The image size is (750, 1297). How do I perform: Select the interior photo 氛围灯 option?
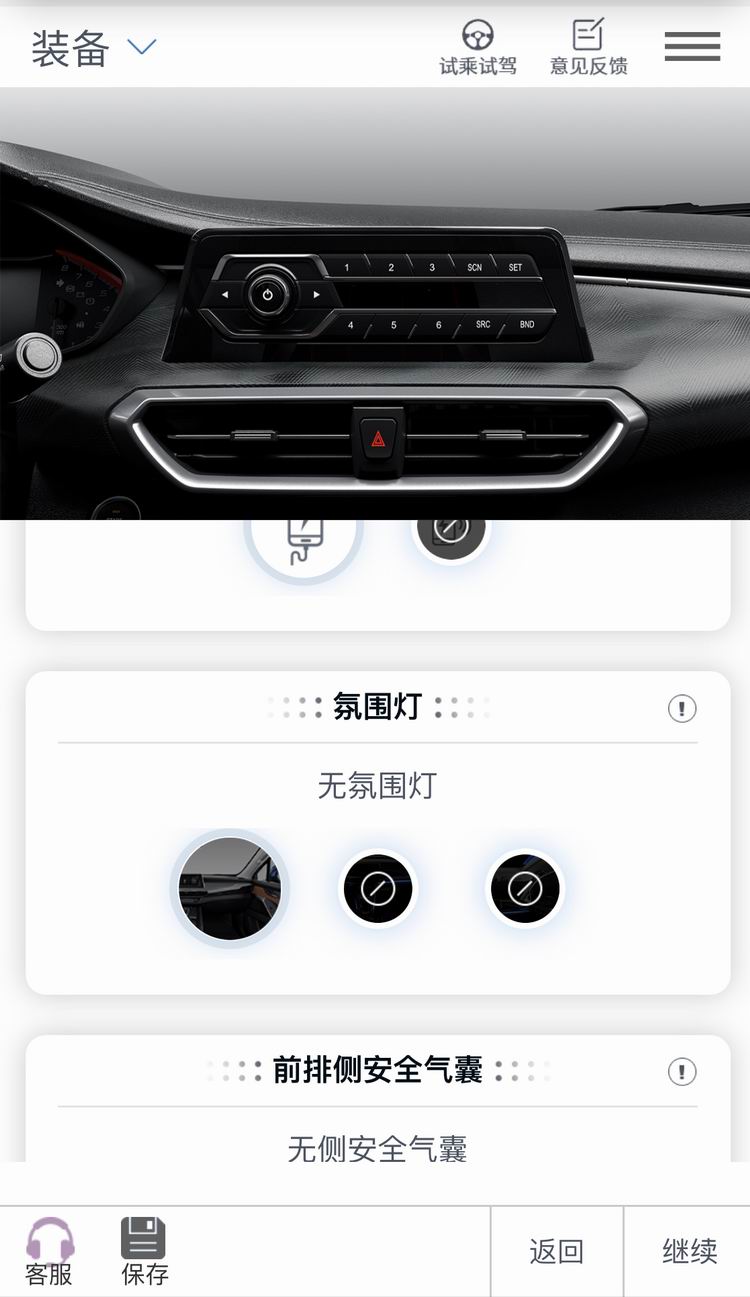coord(230,888)
